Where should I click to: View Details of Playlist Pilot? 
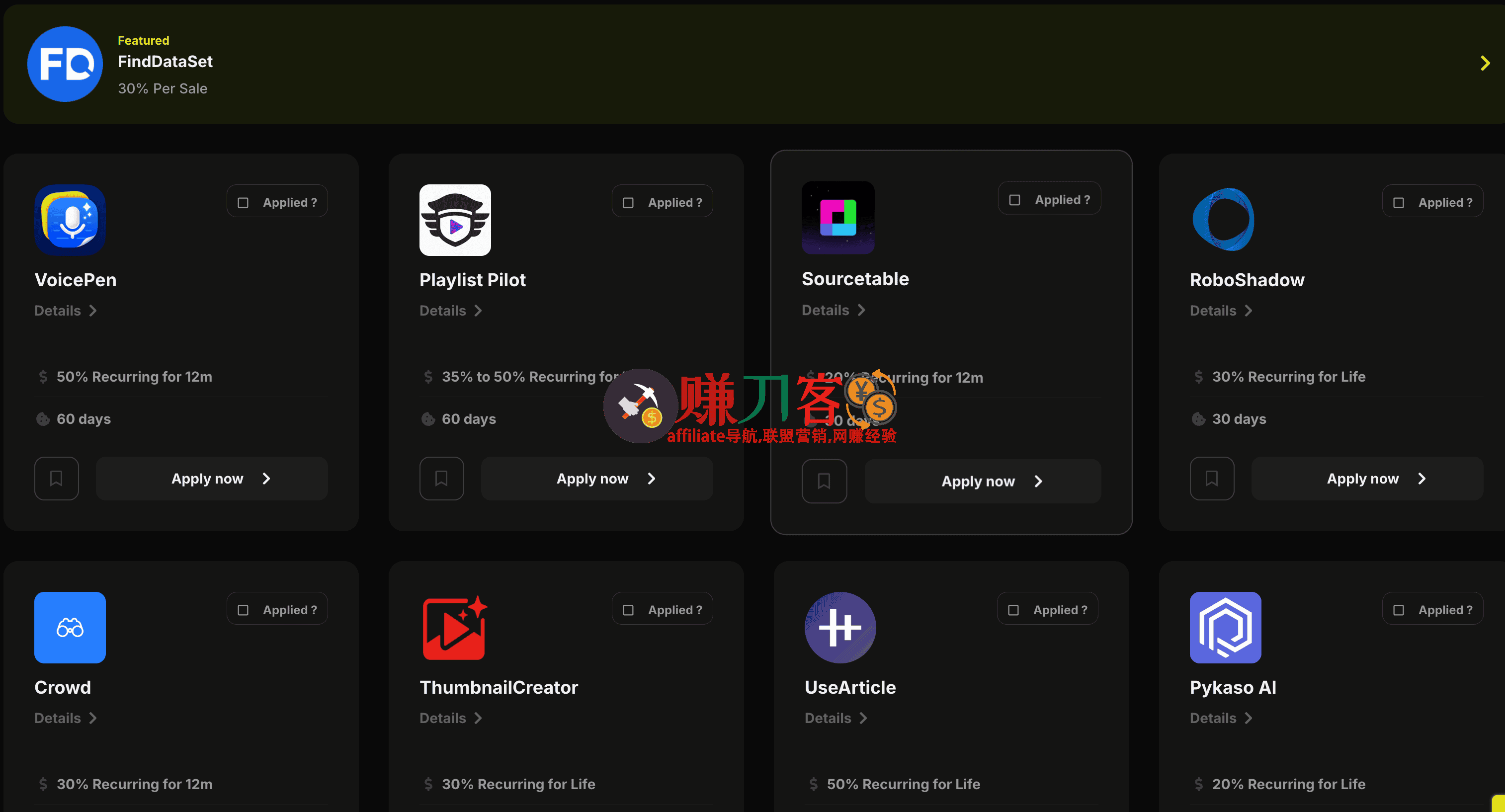point(450,311)
